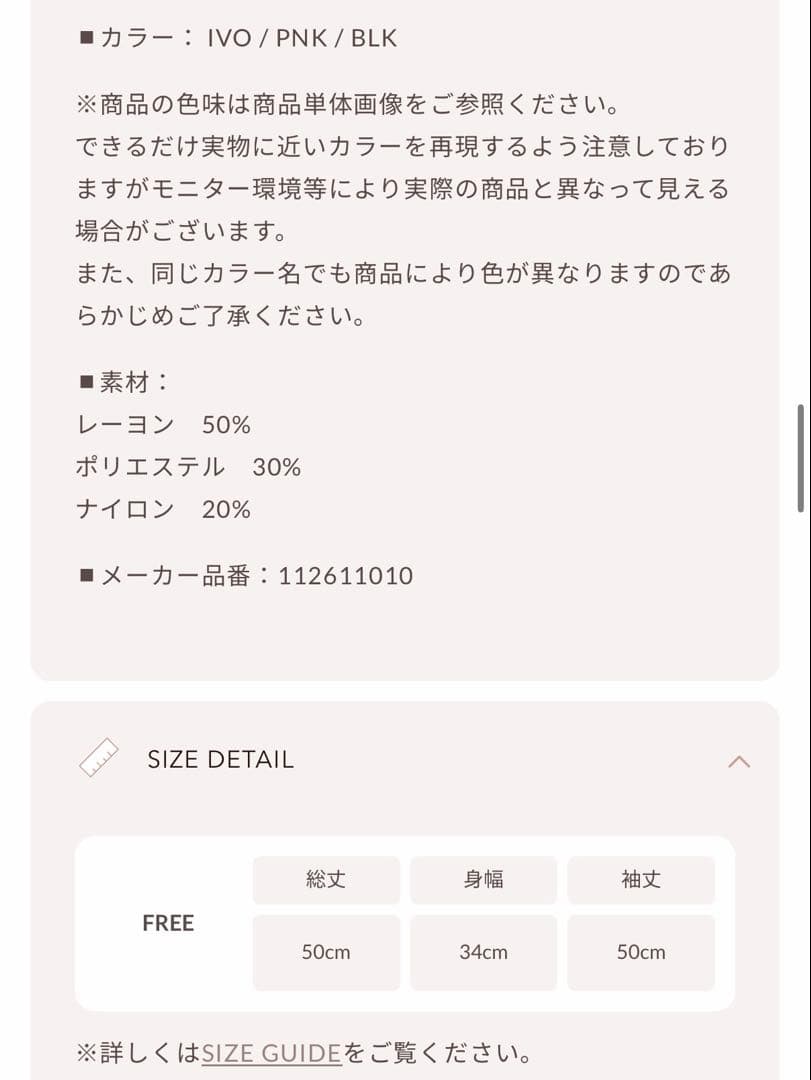Select the 34cm body width cell
The width and height of the screenshot is (811, 1080).
click(x=483, y=952)
